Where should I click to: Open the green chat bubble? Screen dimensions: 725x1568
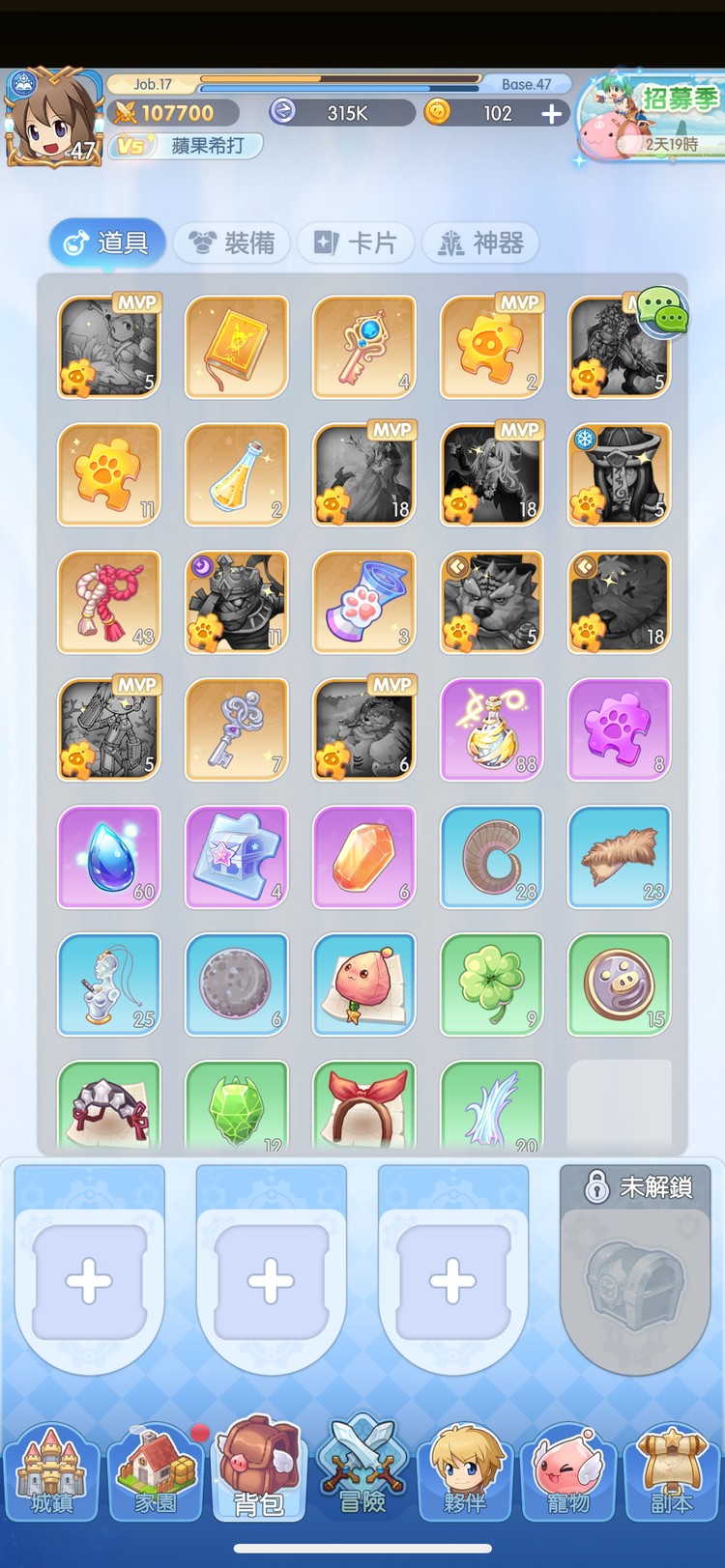coord(663,313)
